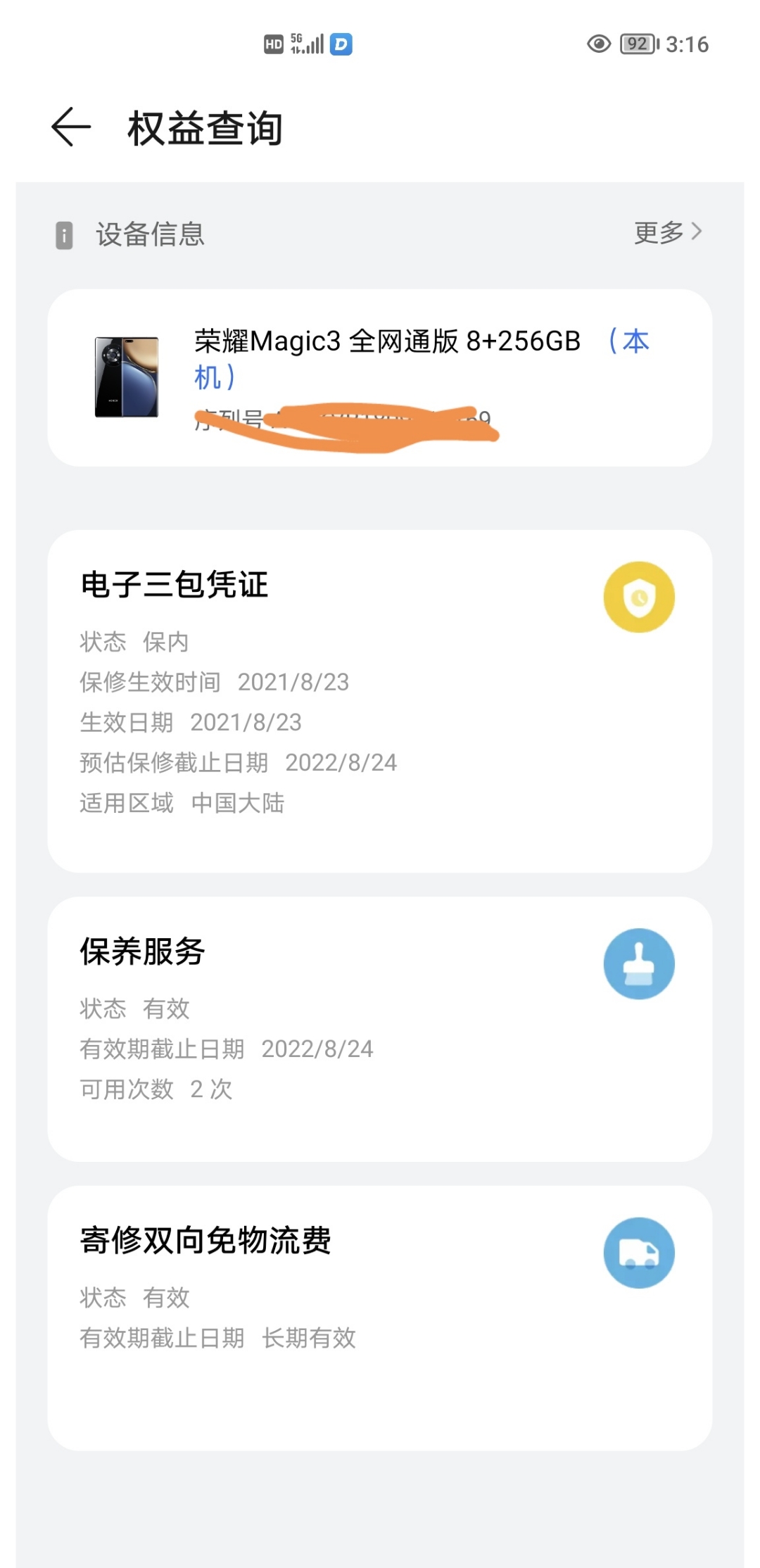Open the 荣耀Magic3 device card
The width and height of the screenshot is (760, 1568).
click(x=380, y=378)
